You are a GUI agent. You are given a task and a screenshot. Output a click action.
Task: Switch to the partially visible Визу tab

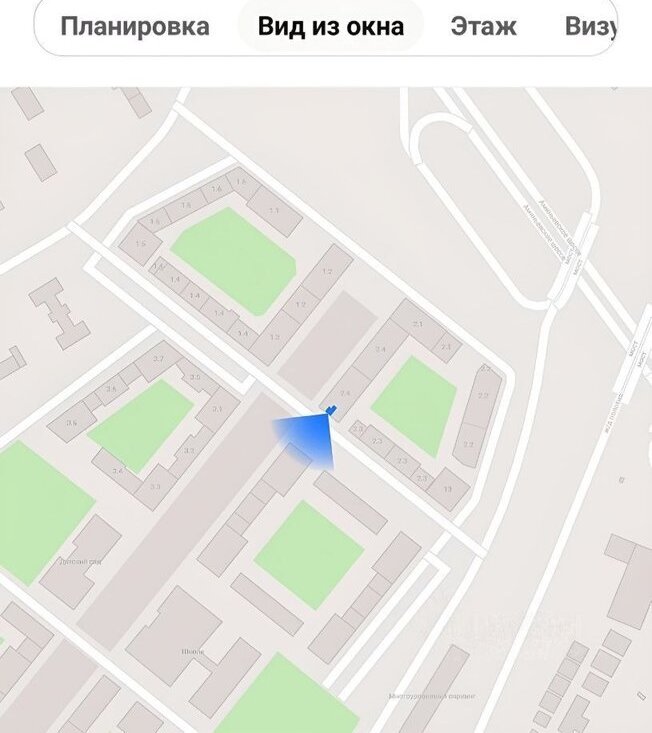(x=590, y=27)
